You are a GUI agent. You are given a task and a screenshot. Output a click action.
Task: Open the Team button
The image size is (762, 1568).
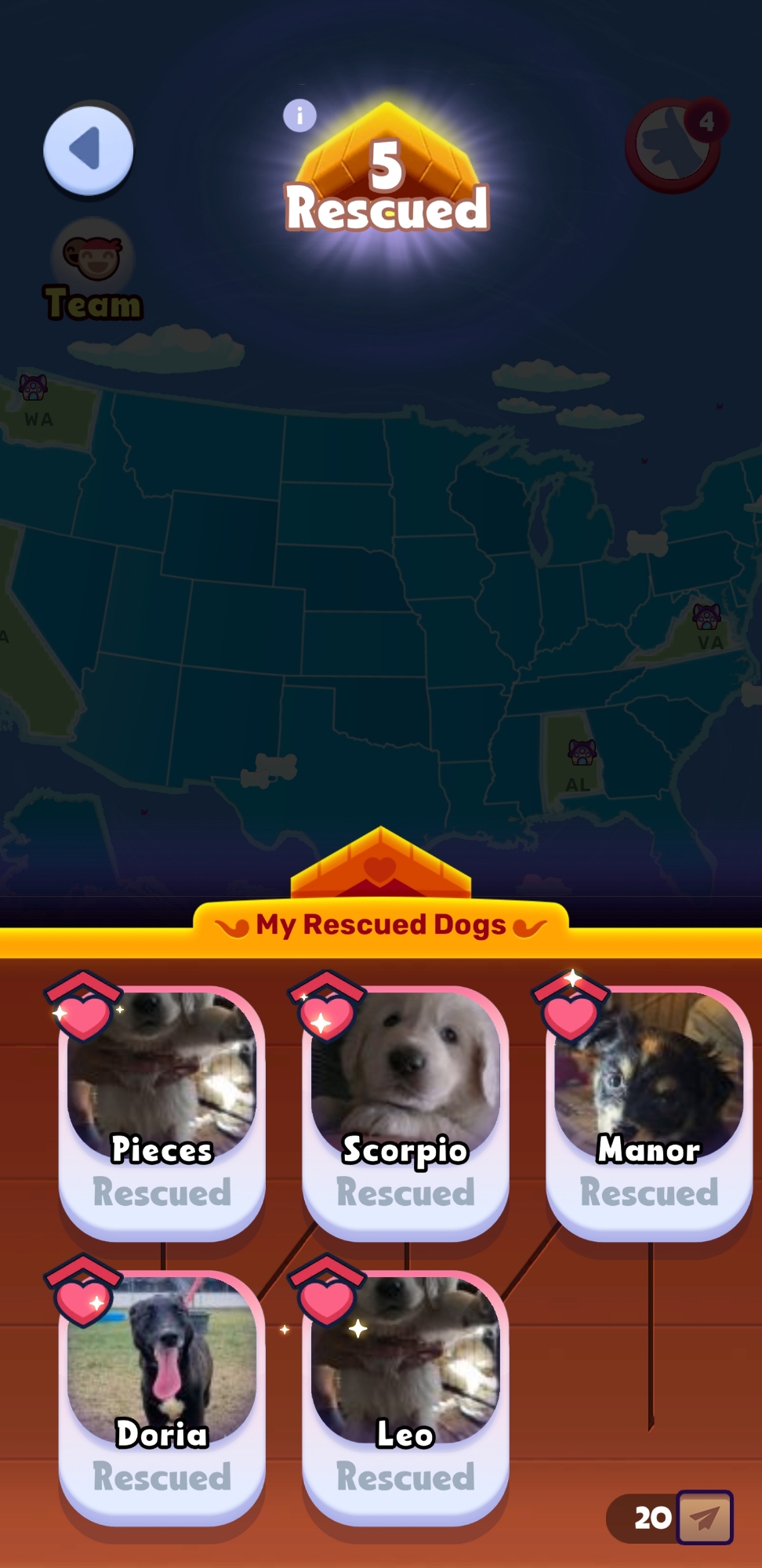click(93, 272)
